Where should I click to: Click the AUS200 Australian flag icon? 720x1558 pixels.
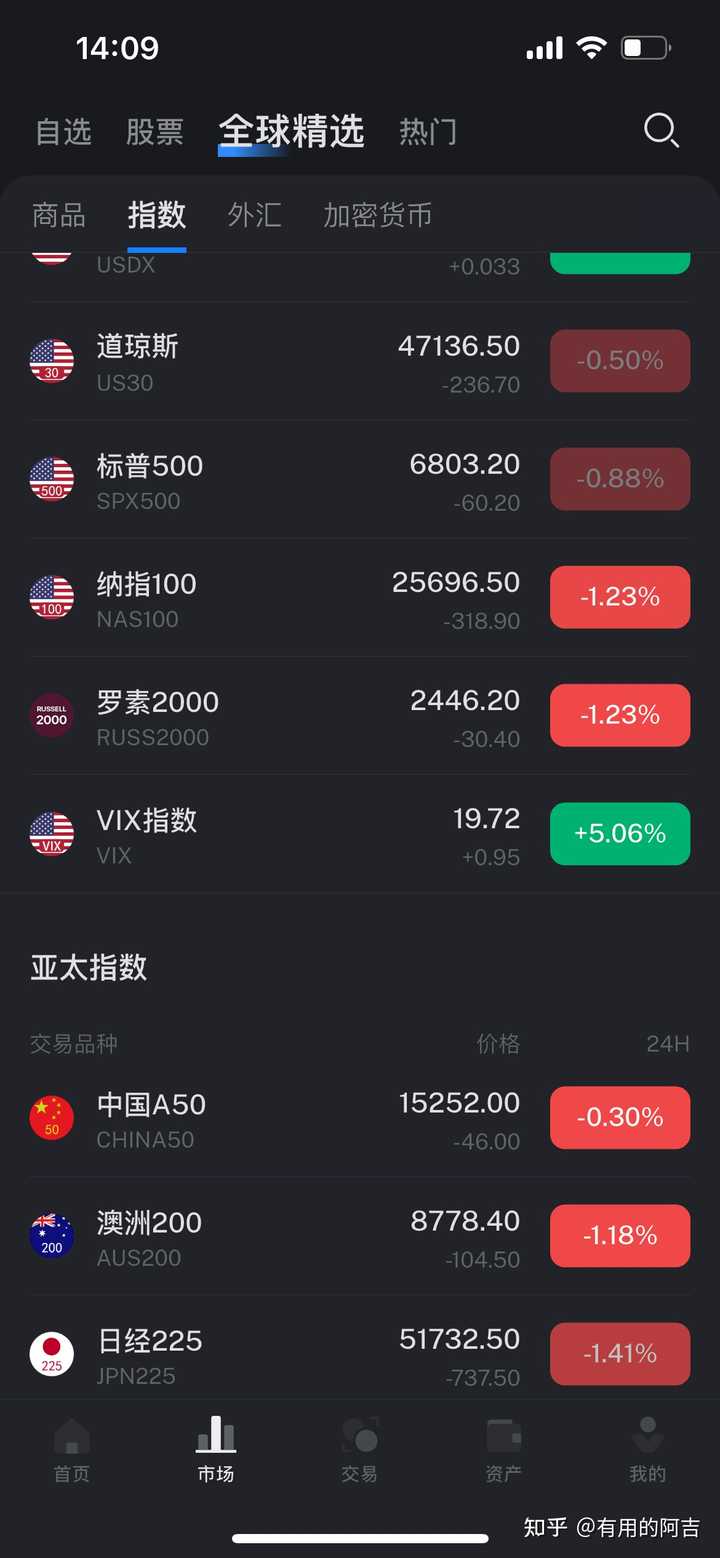pos(51,1235)
